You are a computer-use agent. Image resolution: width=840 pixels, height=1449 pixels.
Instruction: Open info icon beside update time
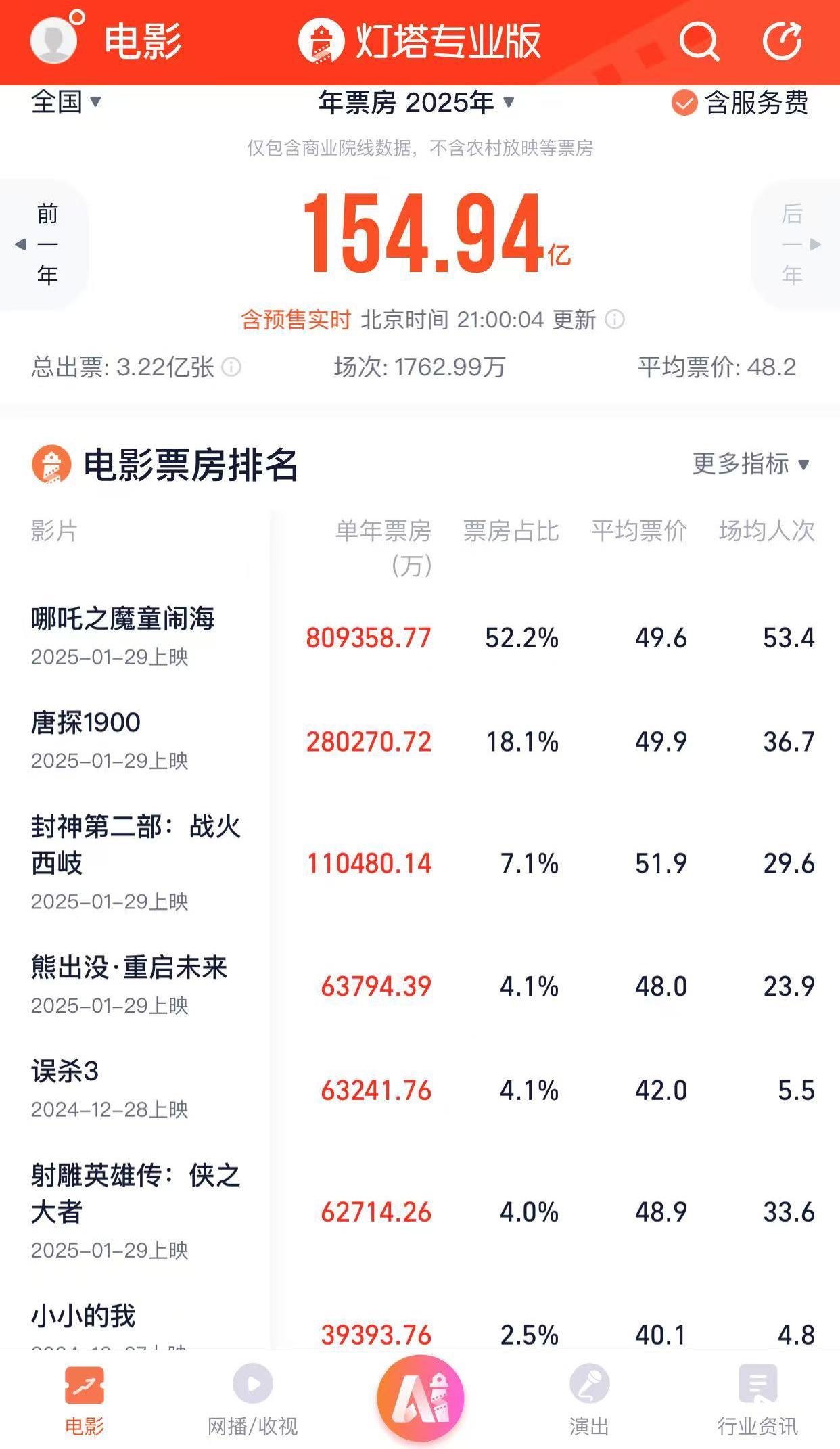614,319
